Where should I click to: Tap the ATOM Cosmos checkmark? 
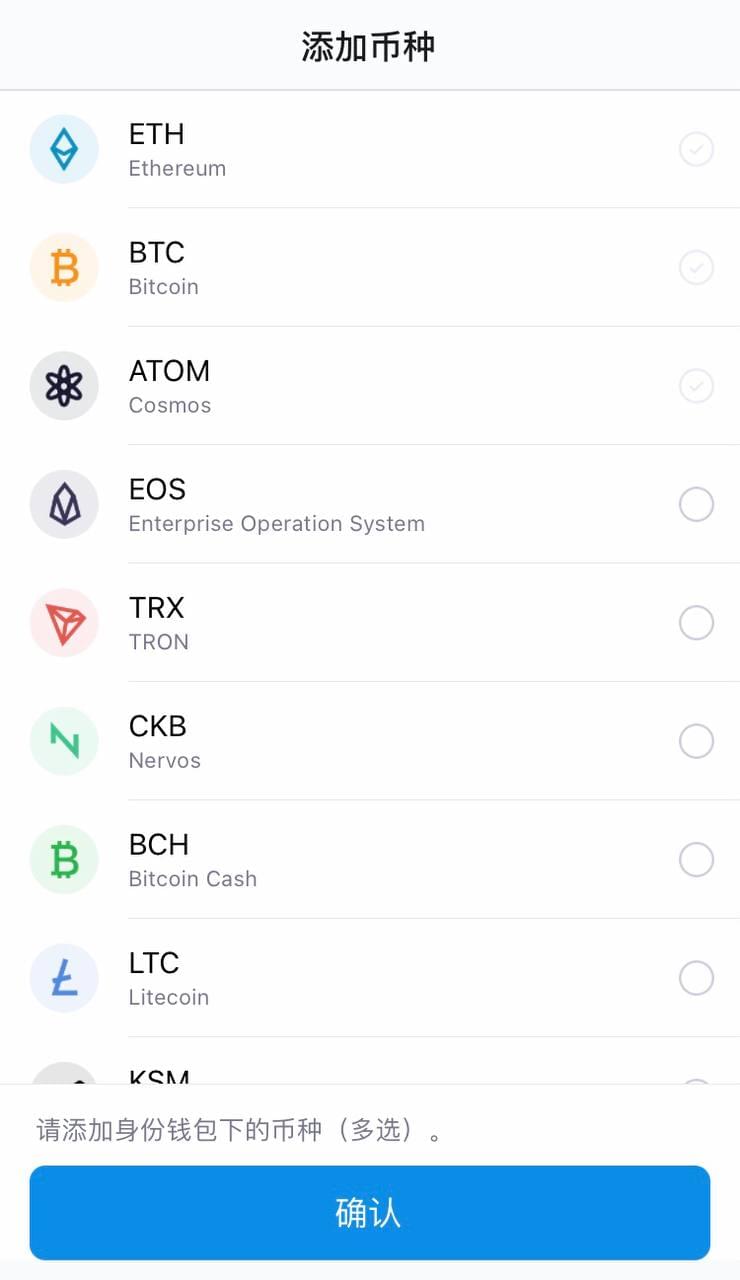[x=696, y=386]
